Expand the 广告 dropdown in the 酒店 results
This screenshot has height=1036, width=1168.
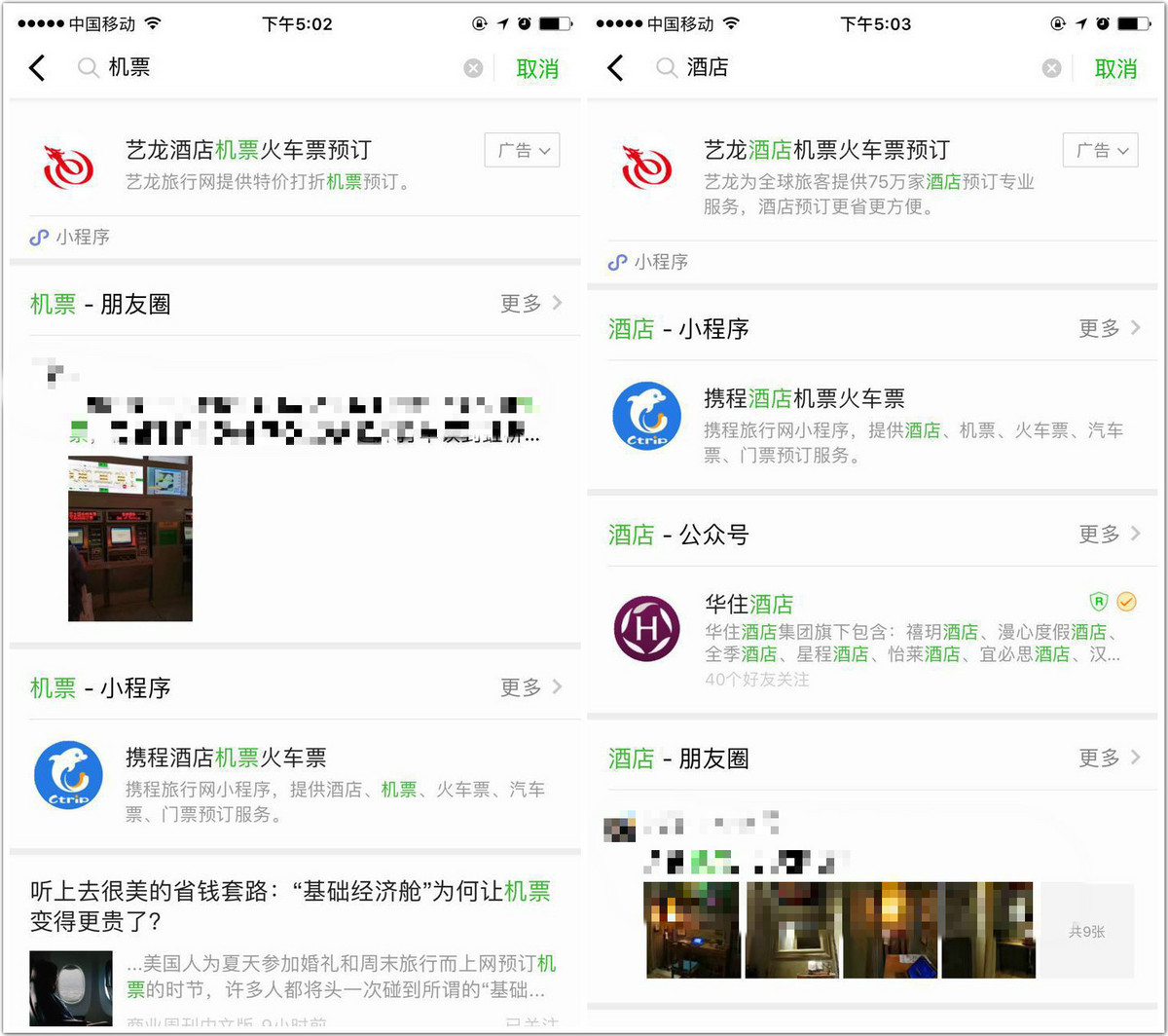pos(1101,150)
